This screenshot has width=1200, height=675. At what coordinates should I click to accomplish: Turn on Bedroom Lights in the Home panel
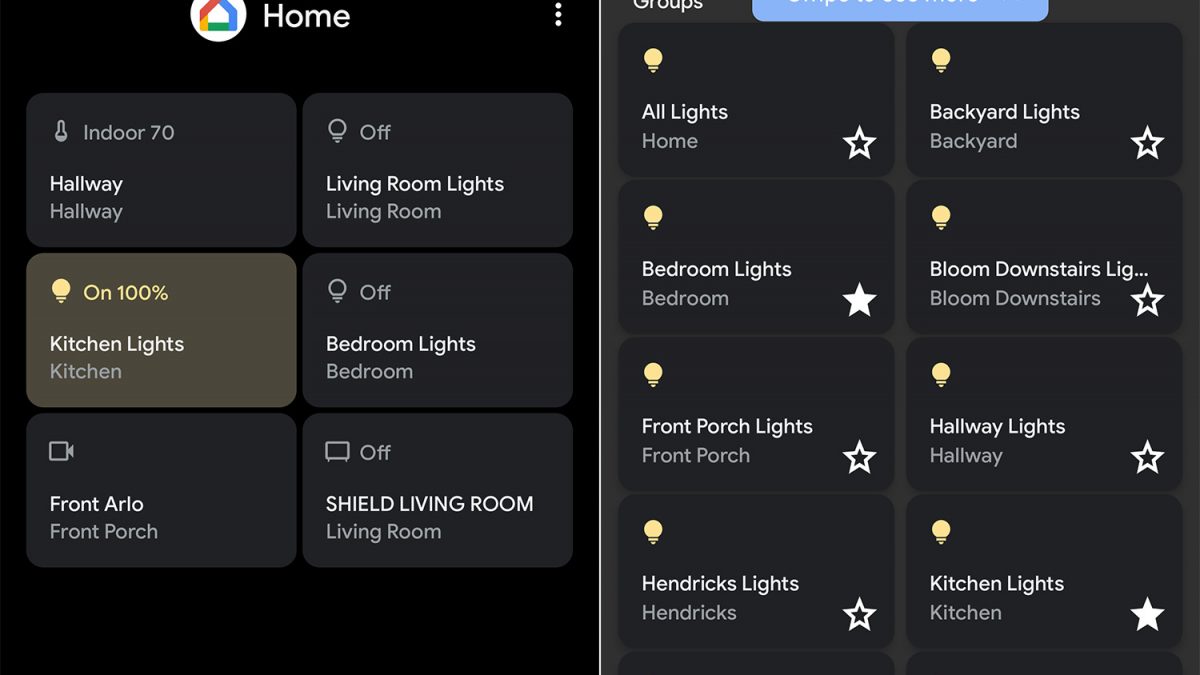(x=437, y=330)
